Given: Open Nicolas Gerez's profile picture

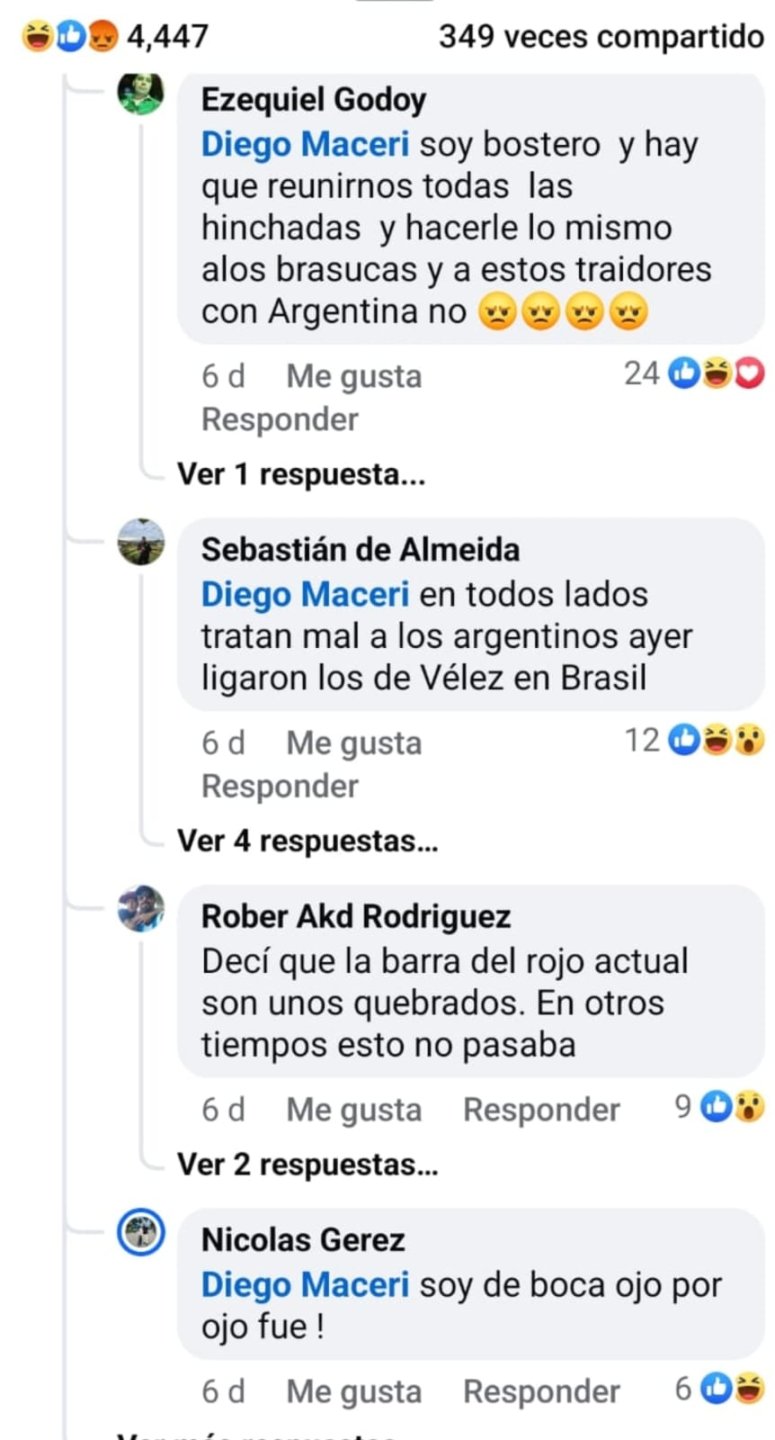Looking at the screenshot, I should (141, 1233).
